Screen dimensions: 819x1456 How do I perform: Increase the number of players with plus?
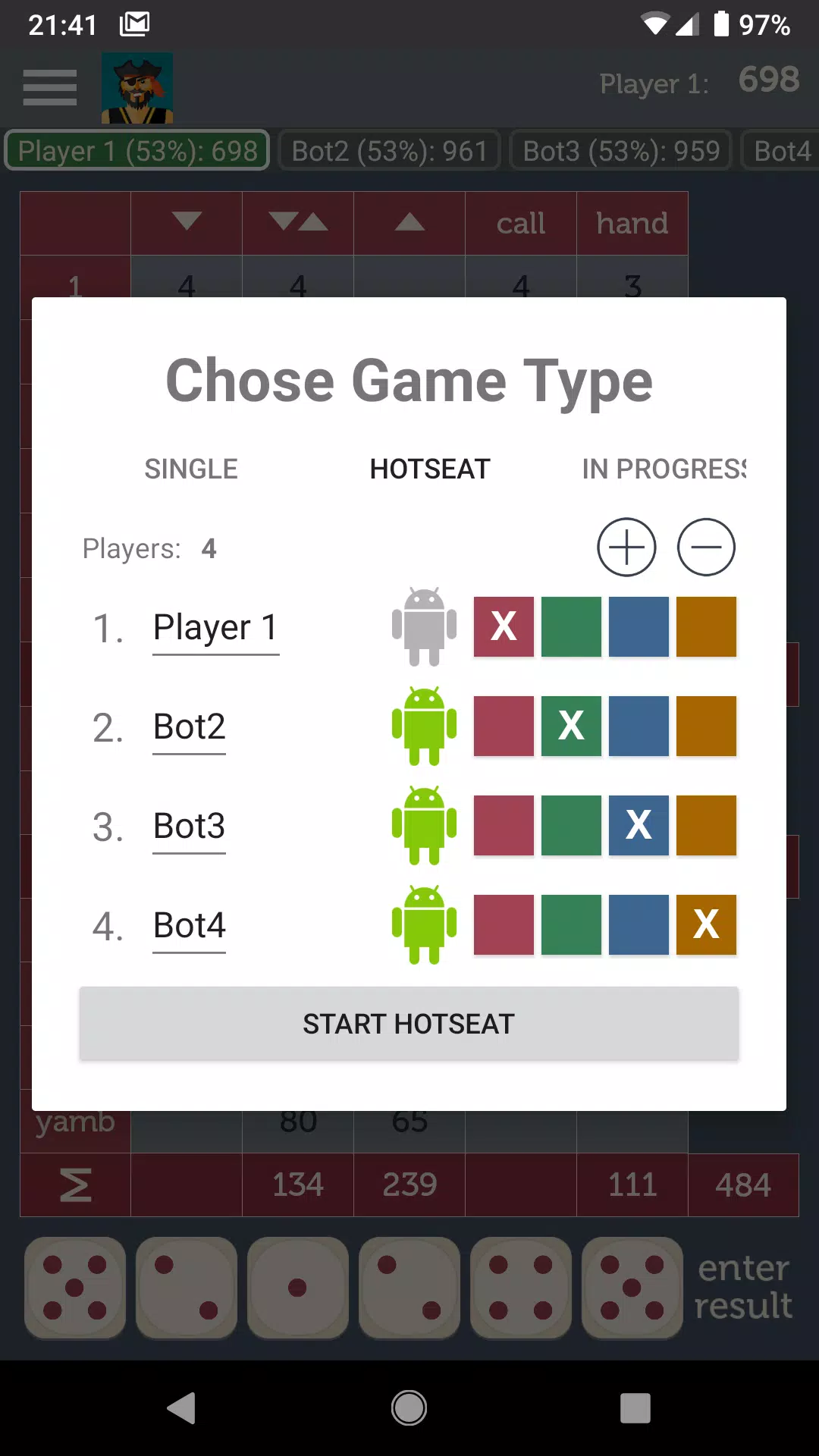[626, 547]
